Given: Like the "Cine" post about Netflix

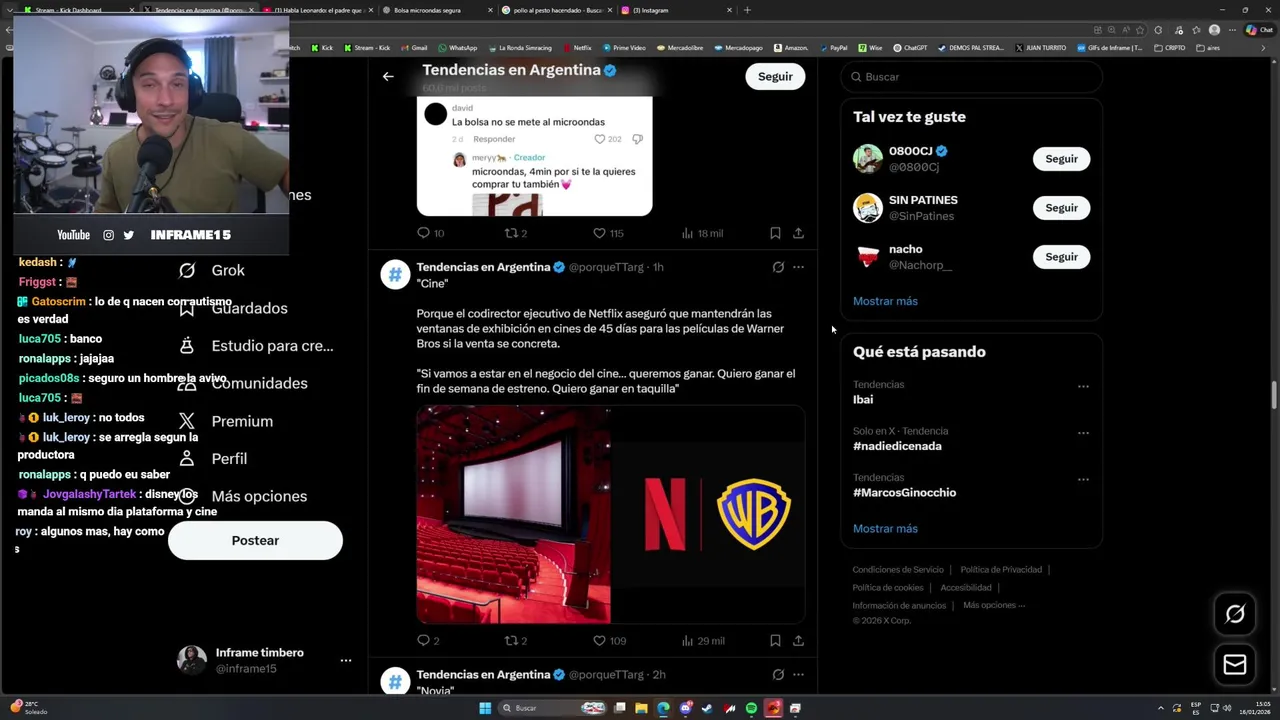Looking at the screenshot, I should 600,641.
